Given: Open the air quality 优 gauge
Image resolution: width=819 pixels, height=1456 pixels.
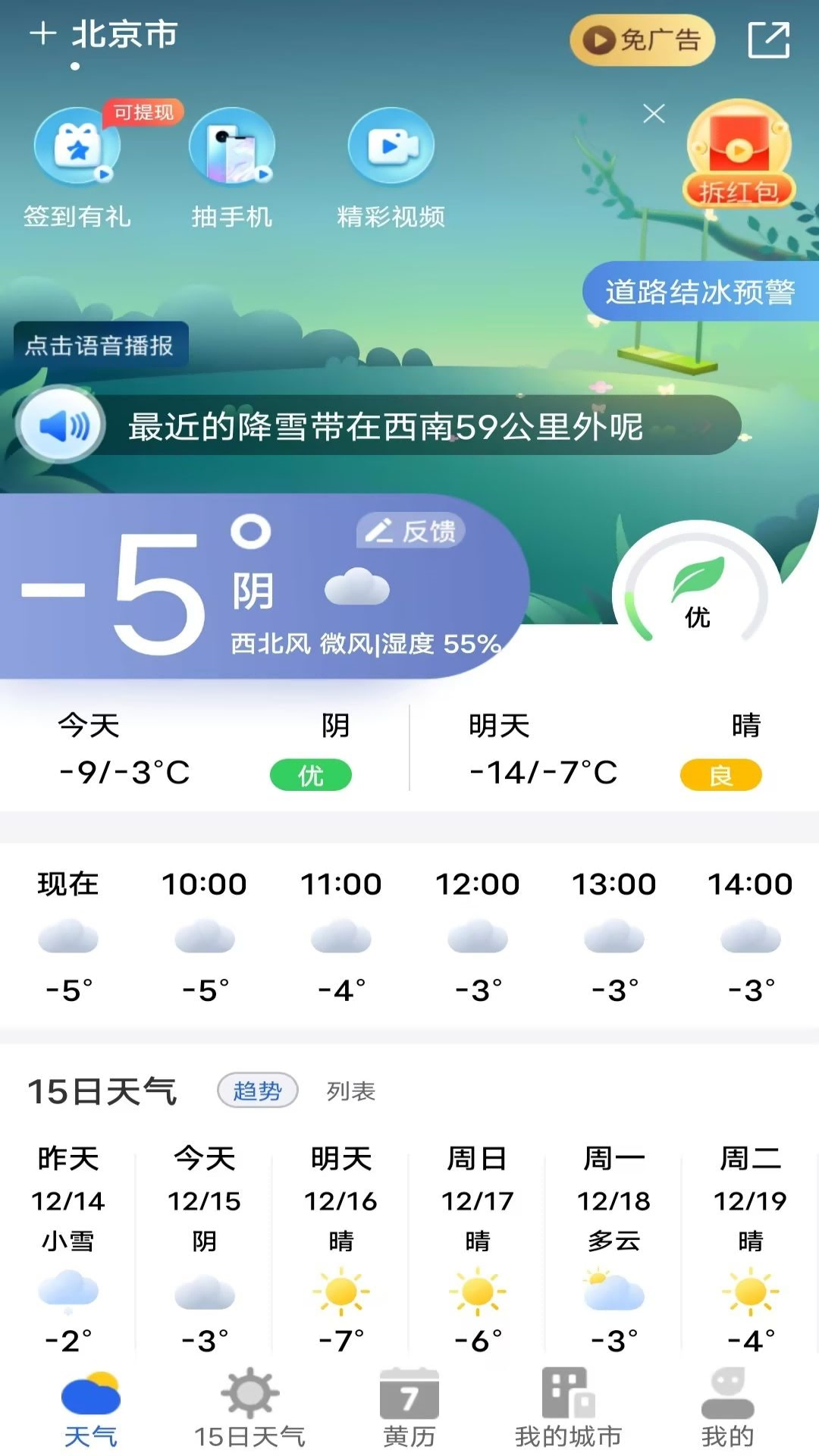Looking at the screenshot, I should click(x=697, y=591).
